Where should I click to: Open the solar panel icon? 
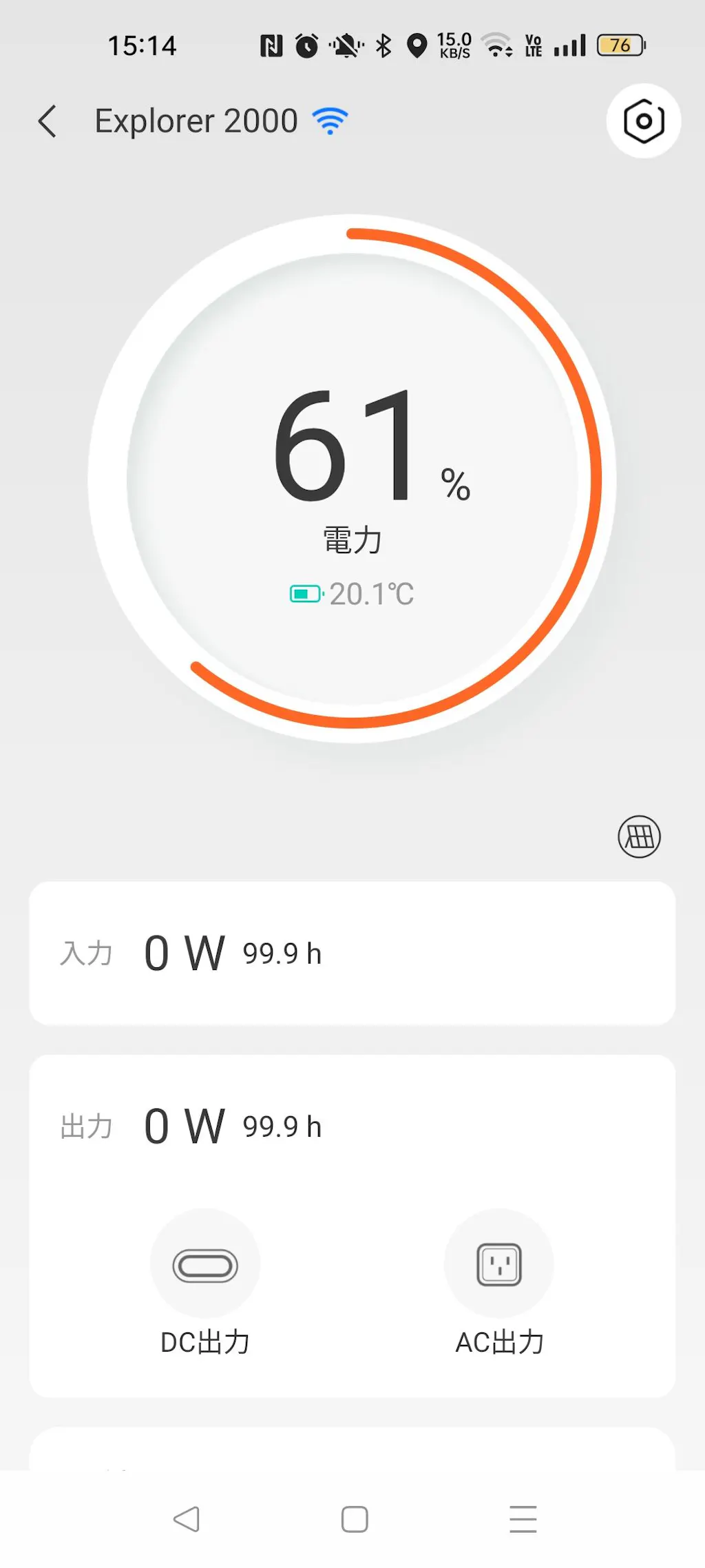[x=639, y=837]
